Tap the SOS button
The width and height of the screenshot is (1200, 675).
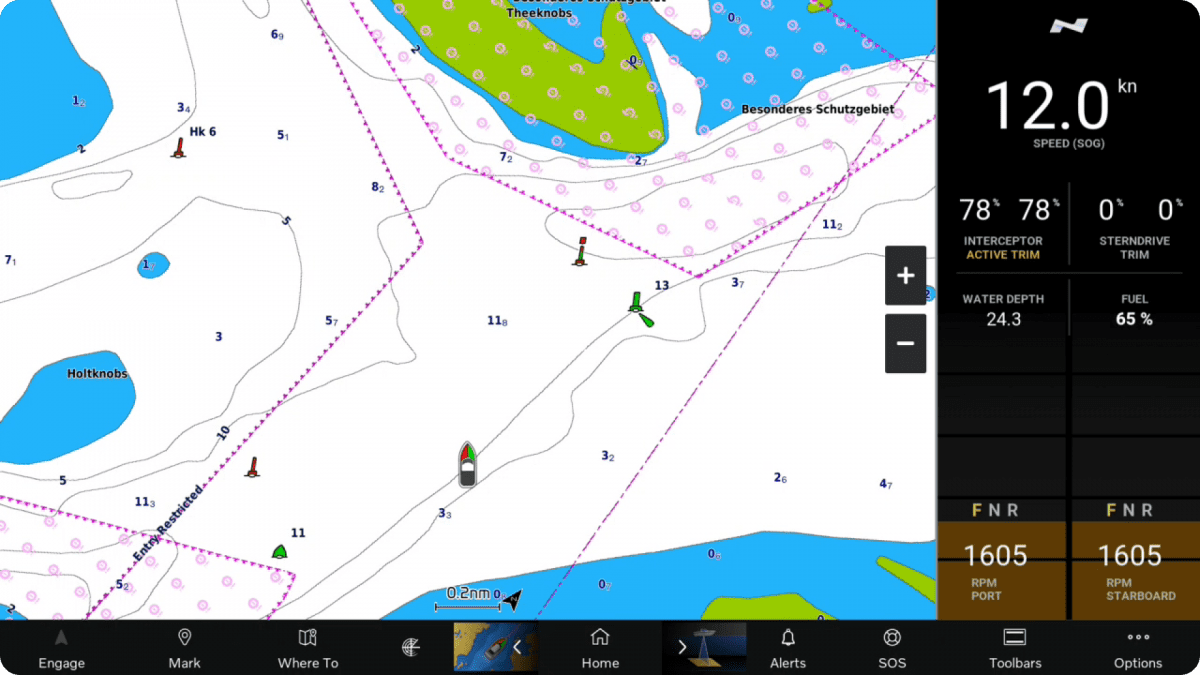tap(892, 648)
